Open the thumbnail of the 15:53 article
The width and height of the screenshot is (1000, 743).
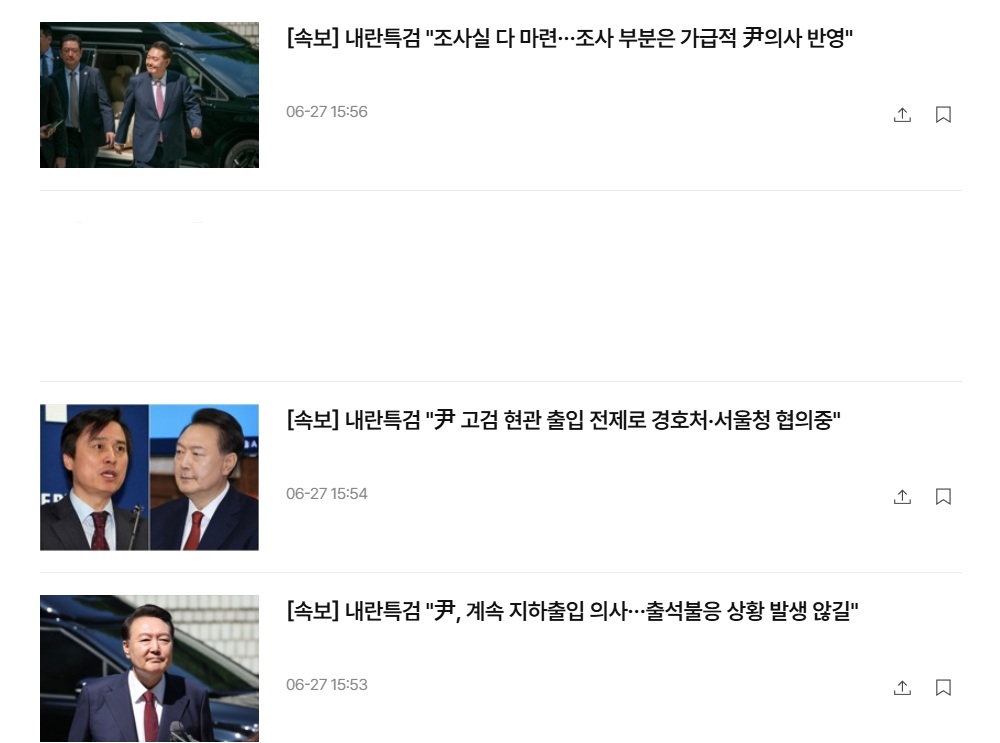coord(149,668)
